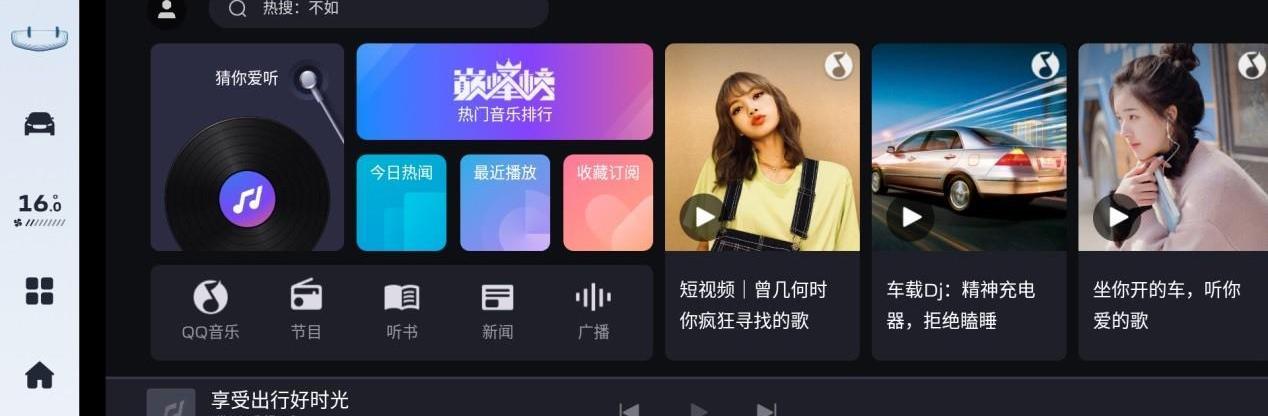Select 广播 category

pyautogui.click(x=593, y=311)
